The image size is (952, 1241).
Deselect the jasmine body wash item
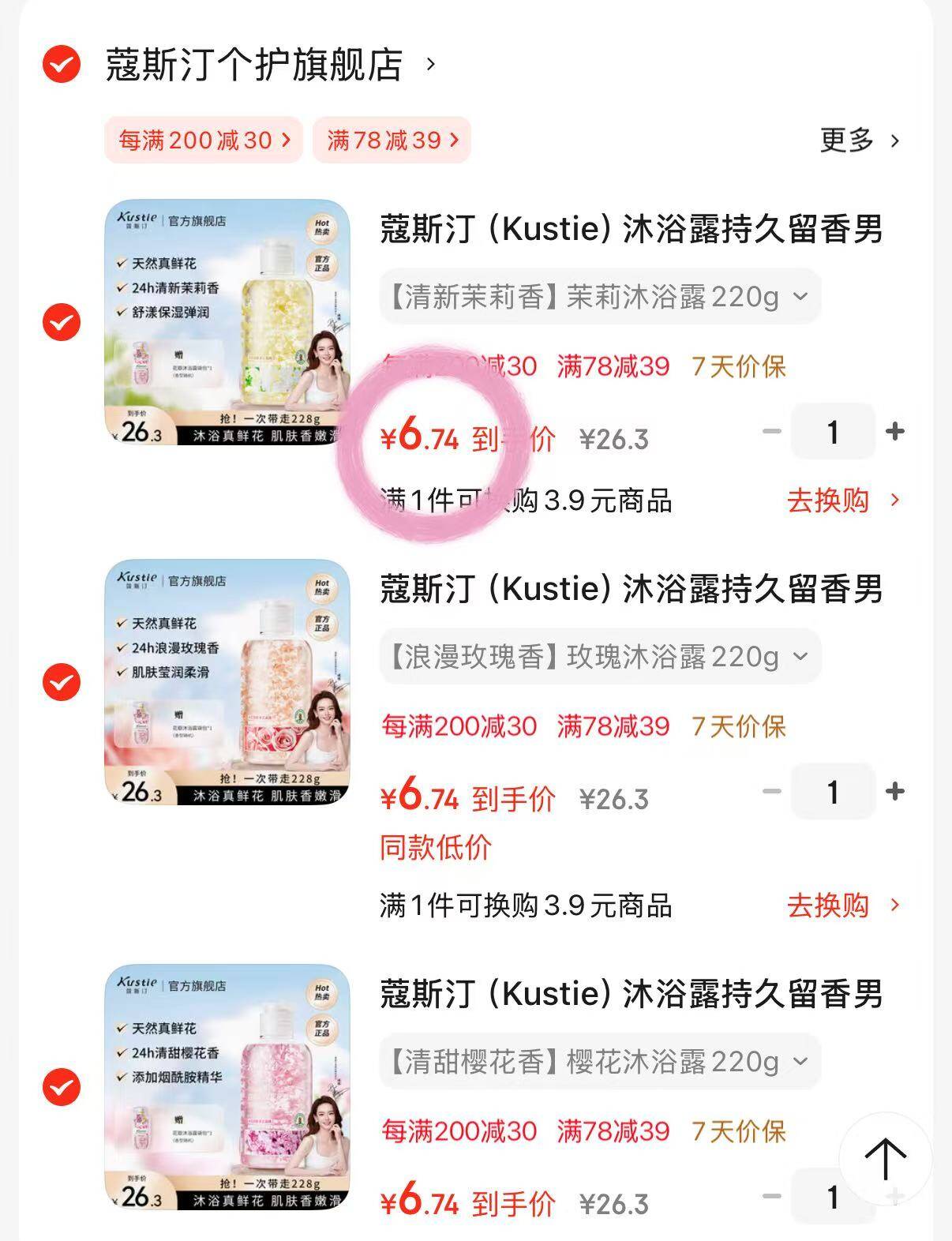point(61,322)
